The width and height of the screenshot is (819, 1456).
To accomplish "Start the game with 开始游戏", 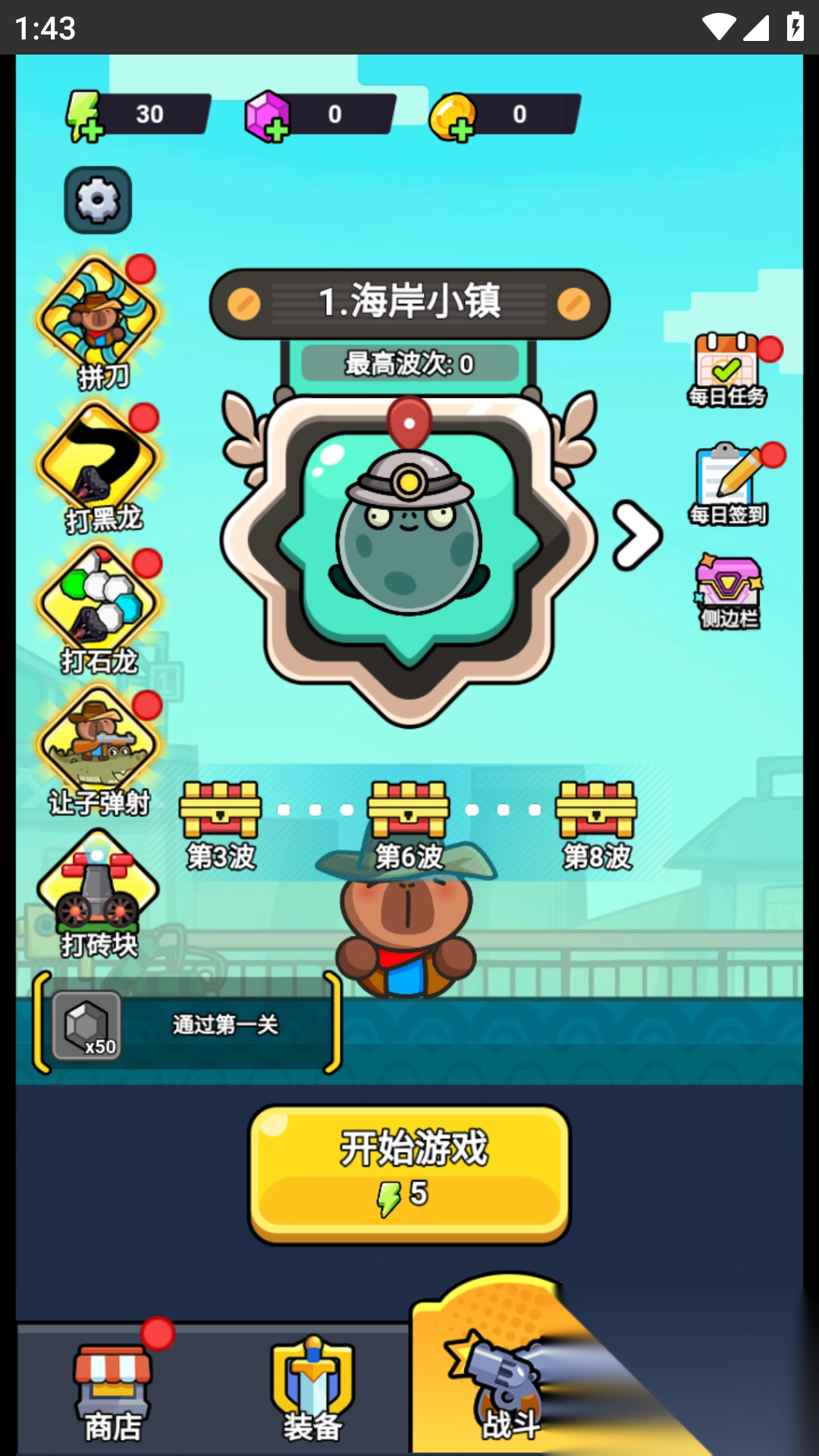I will pyautogui.click(x=409, y=1172).
